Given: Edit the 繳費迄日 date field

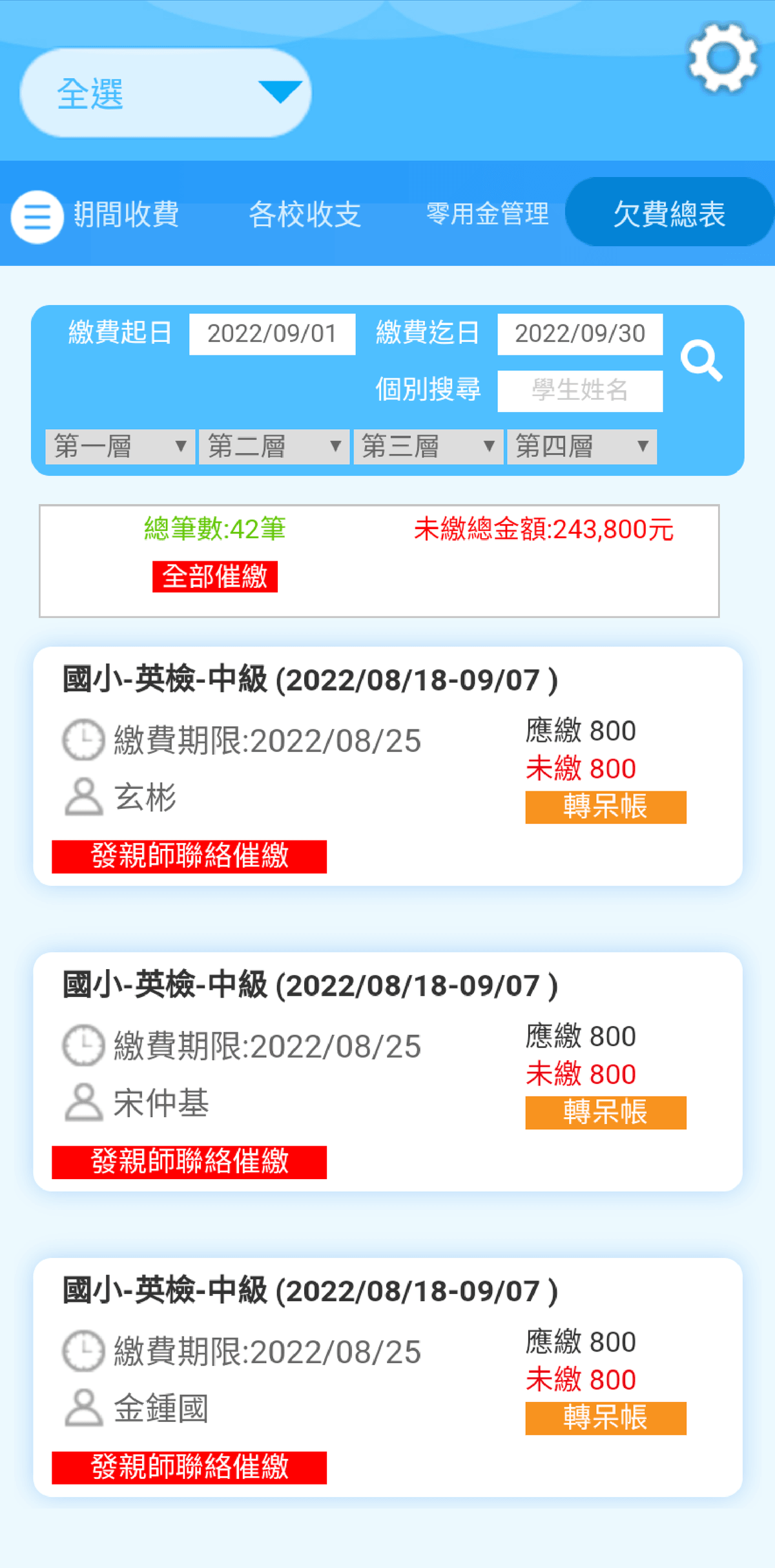Looking at the screenshot, I should point(579,334).
